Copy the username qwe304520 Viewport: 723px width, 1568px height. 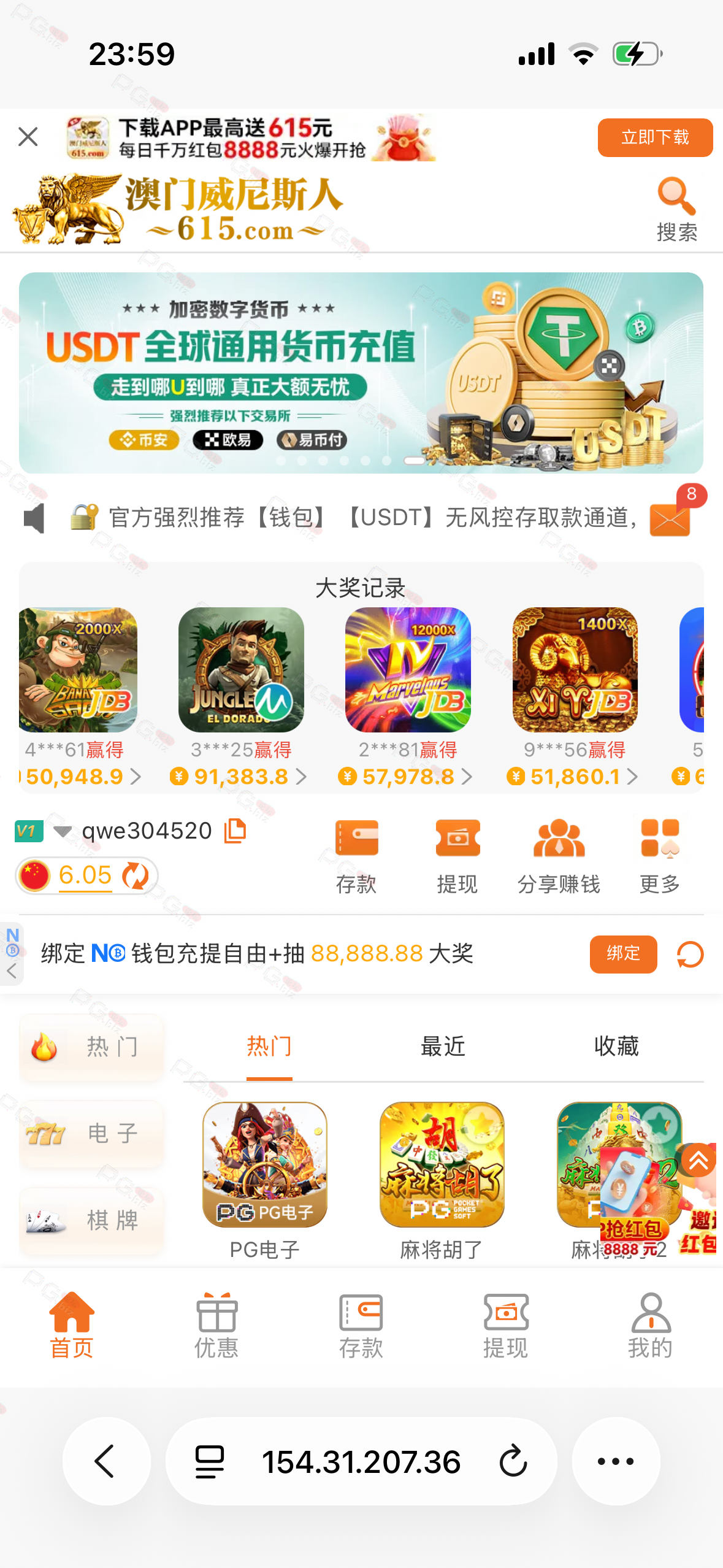(235, 831)
